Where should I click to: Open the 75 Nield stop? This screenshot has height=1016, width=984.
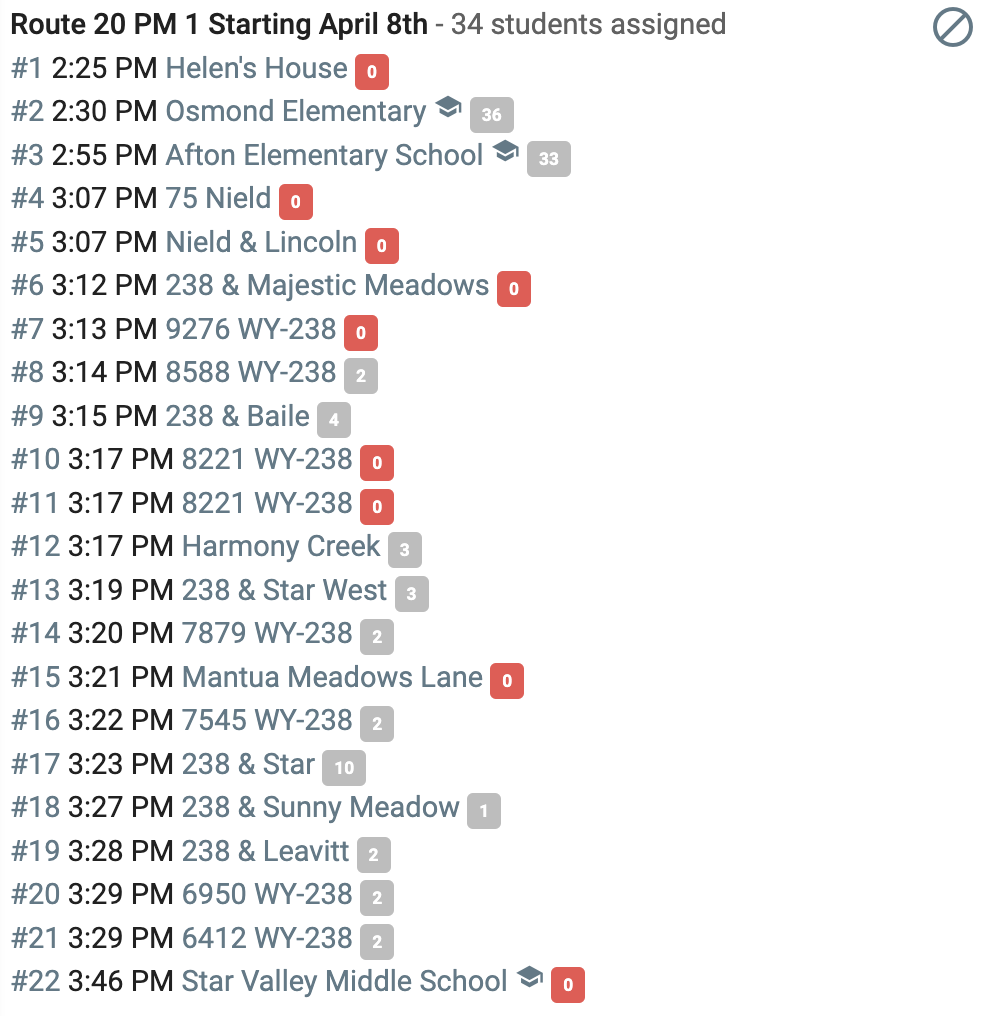(218, 198)
